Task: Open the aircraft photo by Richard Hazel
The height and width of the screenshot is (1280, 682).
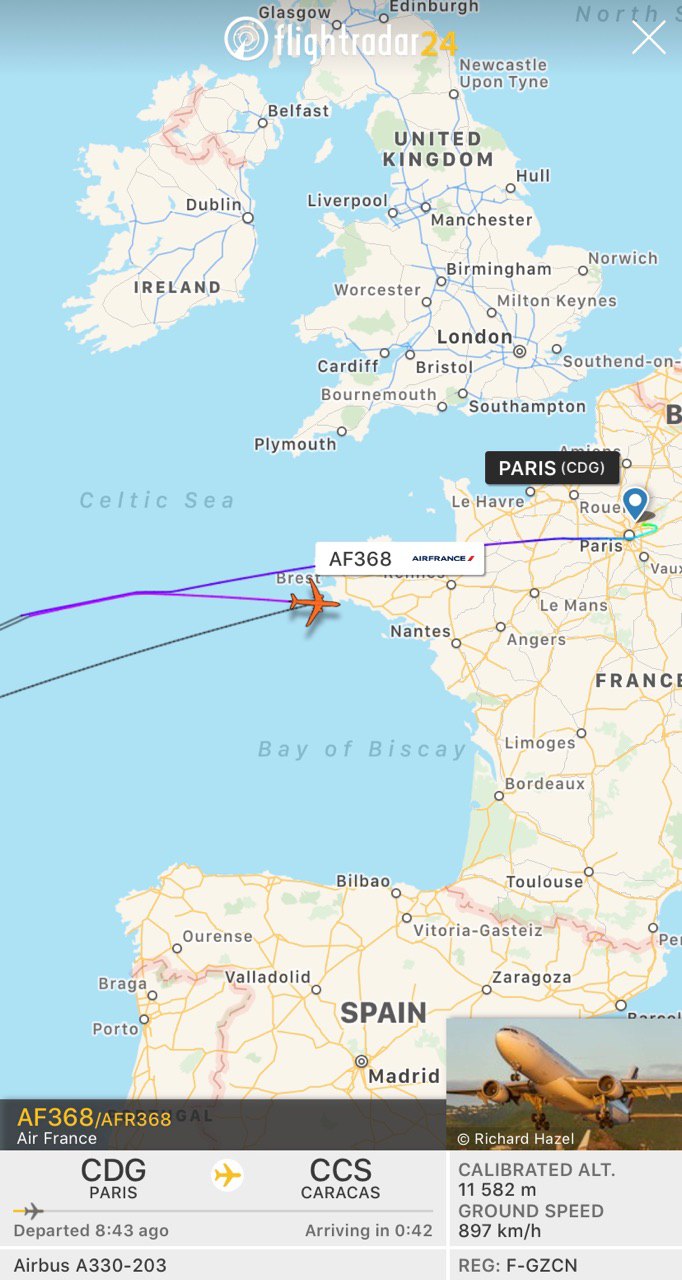Action: click(564, 1083)
